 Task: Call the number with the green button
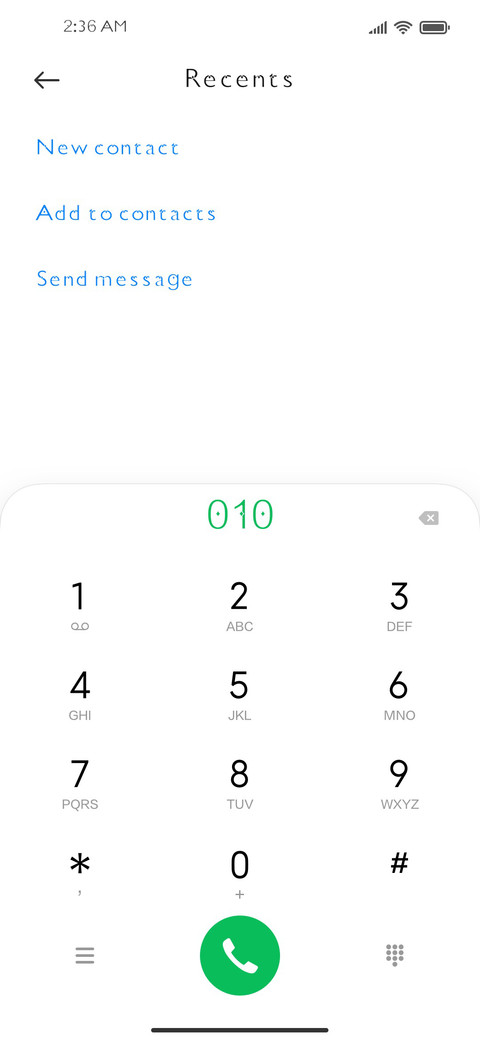tap(240, 955)
